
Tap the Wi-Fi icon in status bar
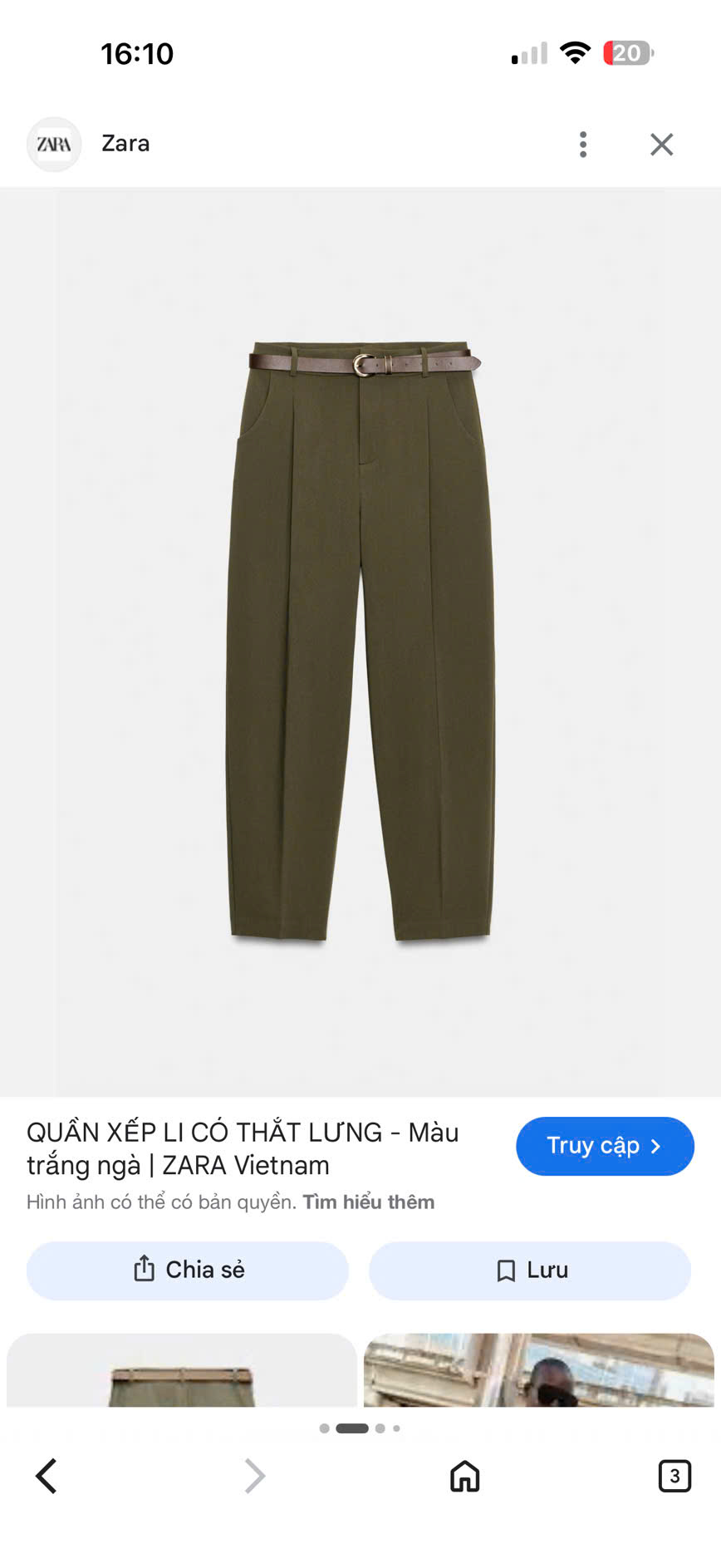tap(576, 52)
